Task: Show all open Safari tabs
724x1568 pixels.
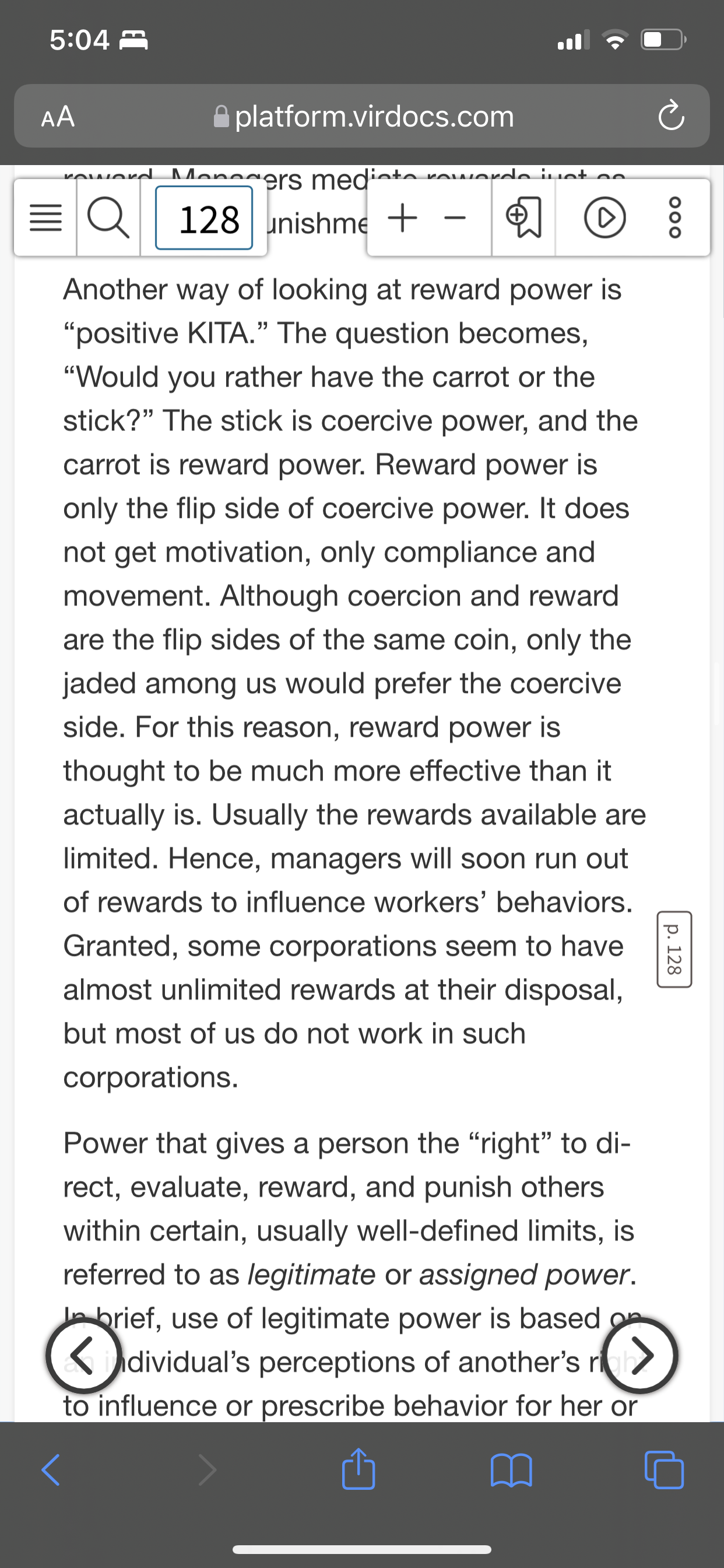Action: [664, 1470]
